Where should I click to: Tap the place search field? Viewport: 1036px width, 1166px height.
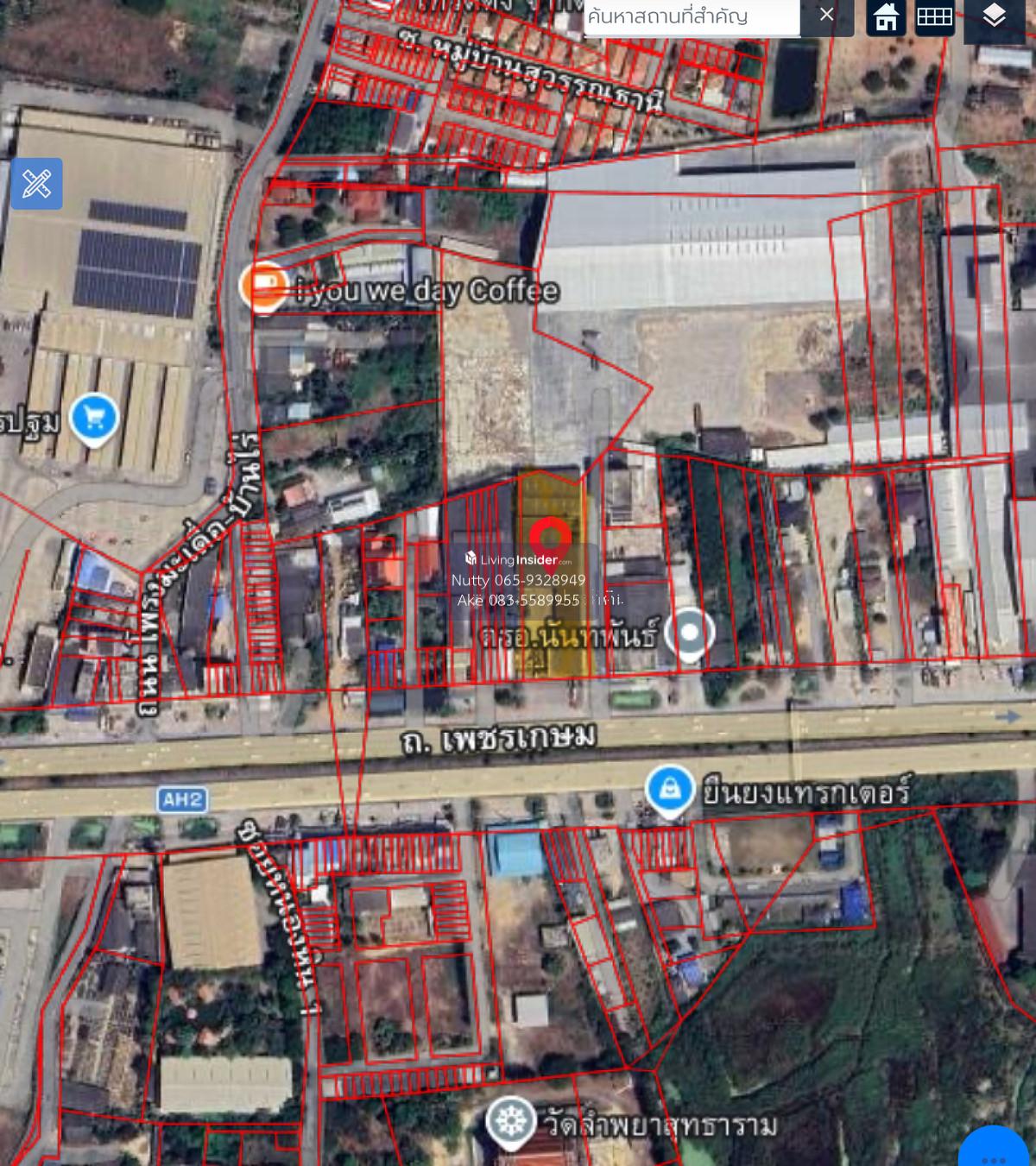pos(691,16)
